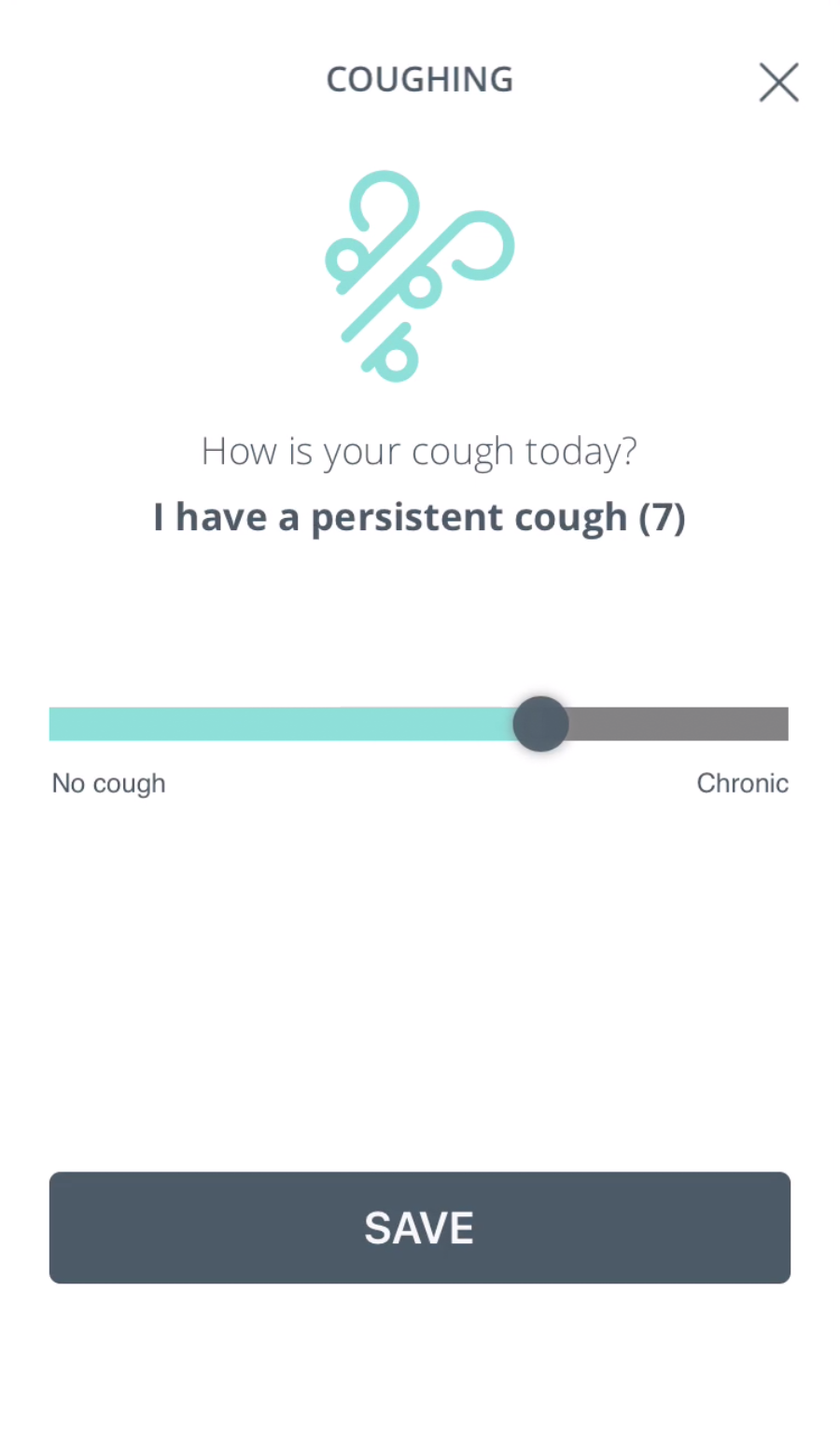Save the cough rating
Screen dimensions: 840x1445
[420, 1228]
